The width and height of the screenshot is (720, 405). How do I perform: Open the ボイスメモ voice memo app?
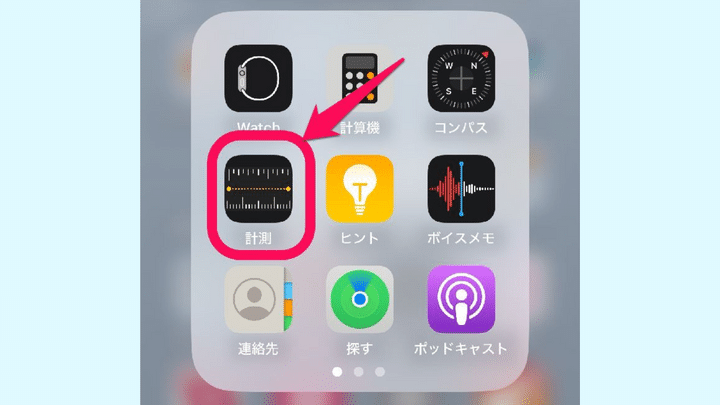pyautogui.click(x=460, y=188)
